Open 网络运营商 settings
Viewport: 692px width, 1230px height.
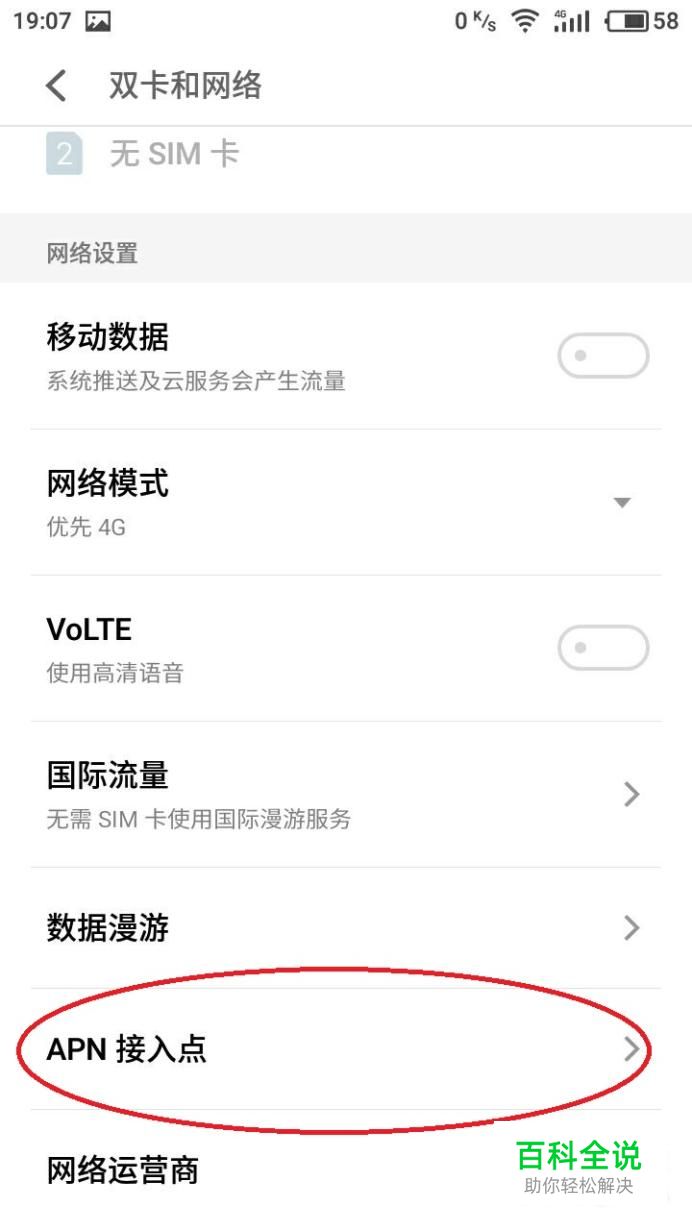[x=346, y=1170]
